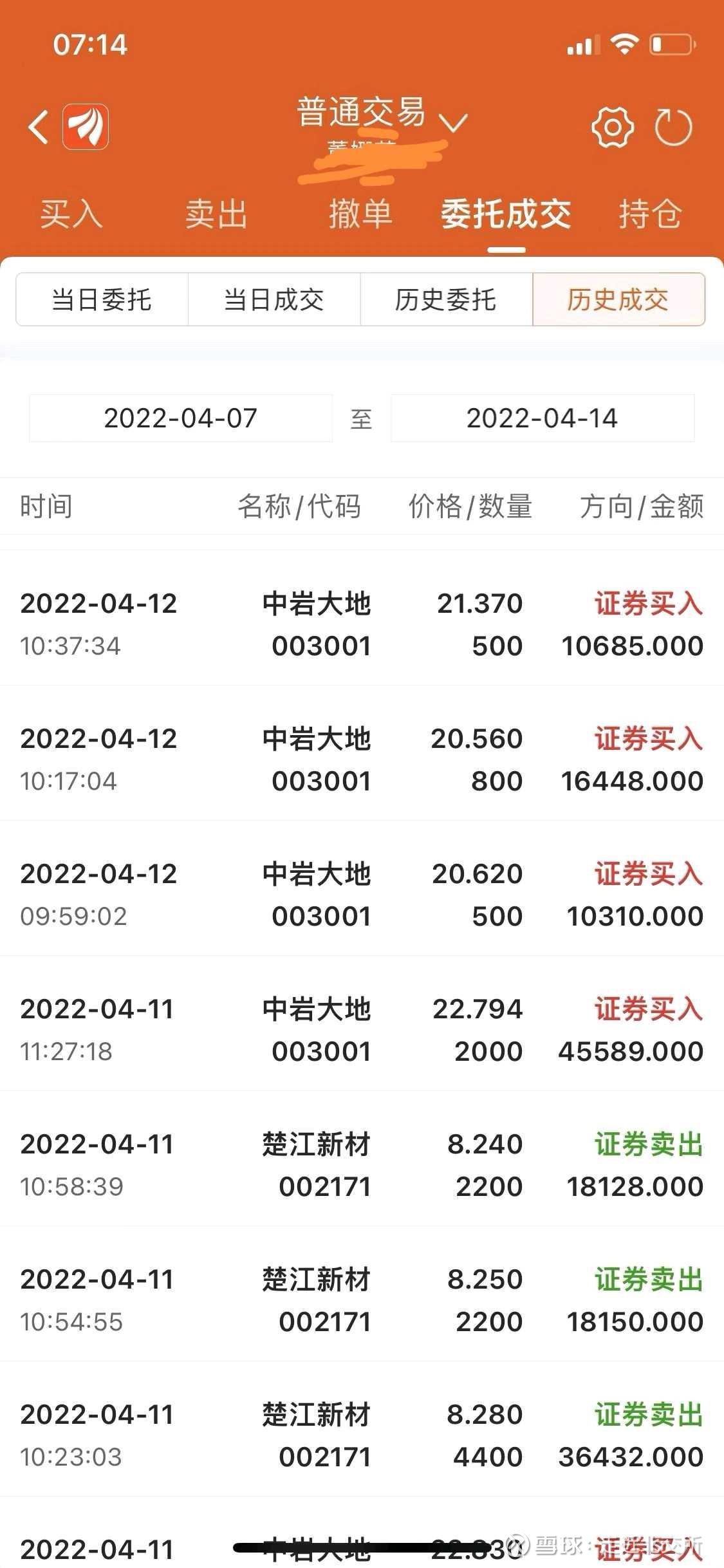Viewport: 724px width, 1568px height.
Task: Go back using the top-left arrow
Action: (x=39, y=127)
